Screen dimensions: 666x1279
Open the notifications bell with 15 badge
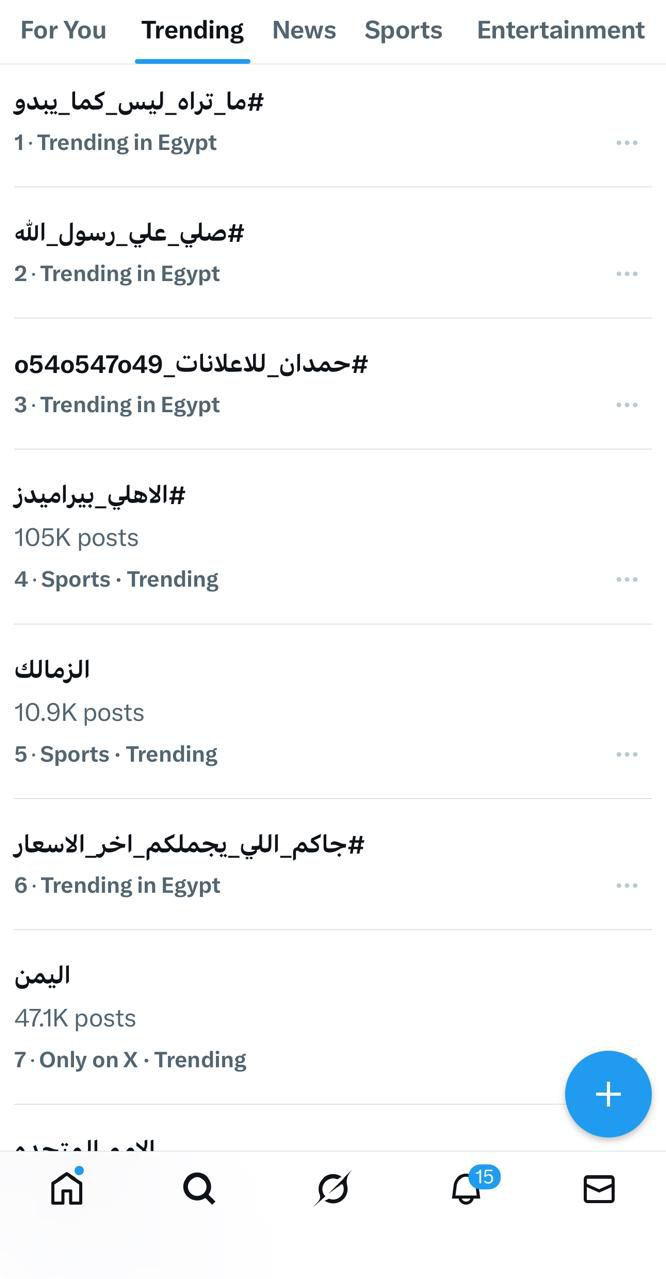click(466, 1188)
